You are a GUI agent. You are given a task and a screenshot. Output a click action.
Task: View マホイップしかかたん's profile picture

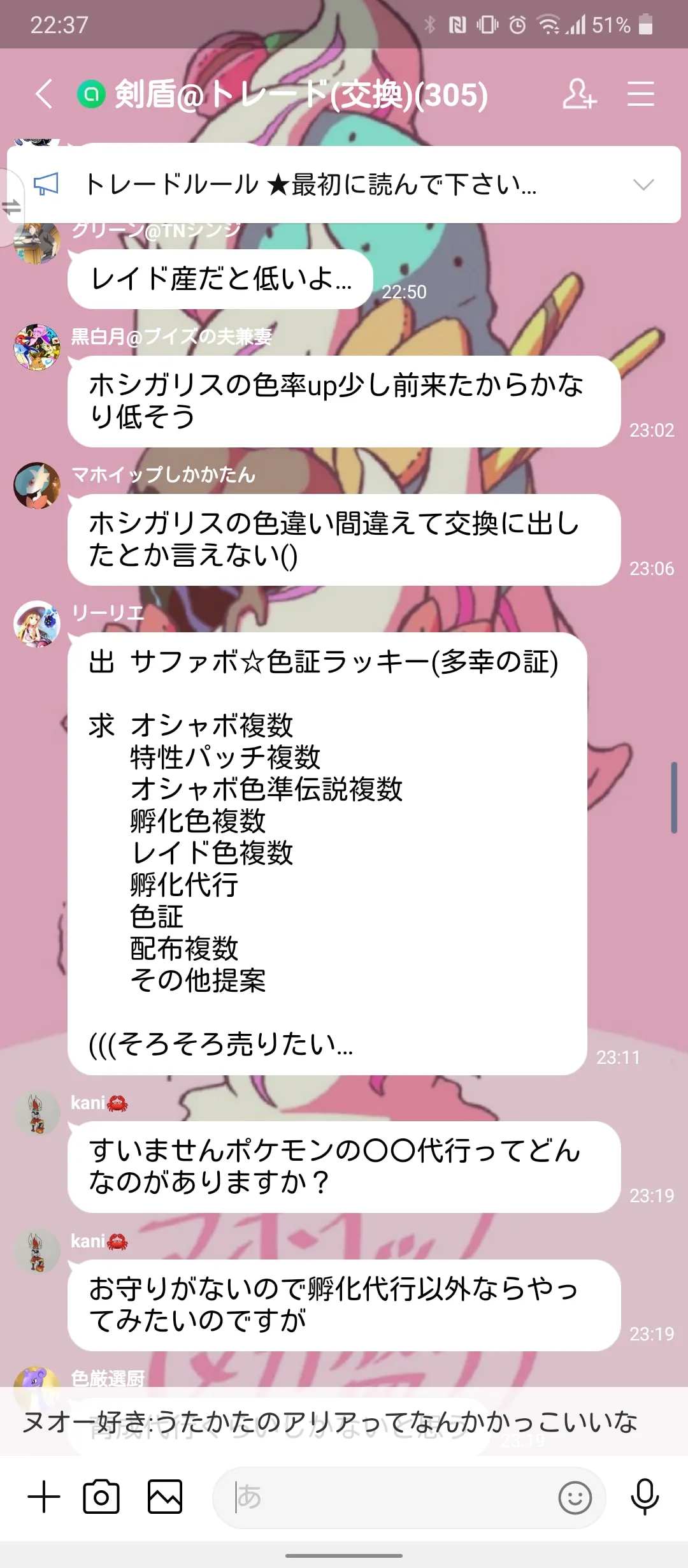[37, 485]
